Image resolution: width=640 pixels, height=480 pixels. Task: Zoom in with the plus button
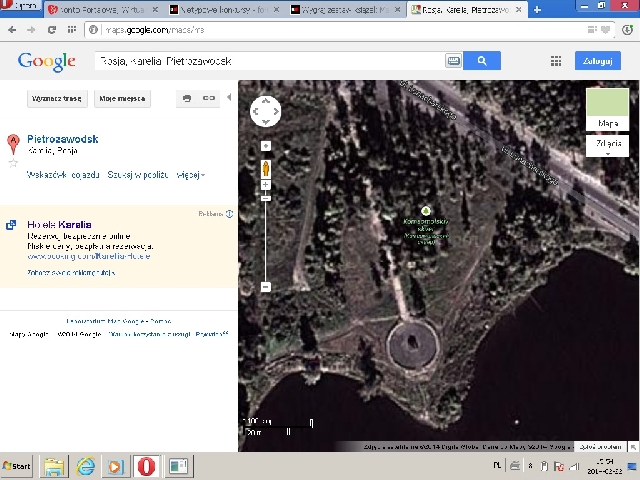[x=266, y=146]
